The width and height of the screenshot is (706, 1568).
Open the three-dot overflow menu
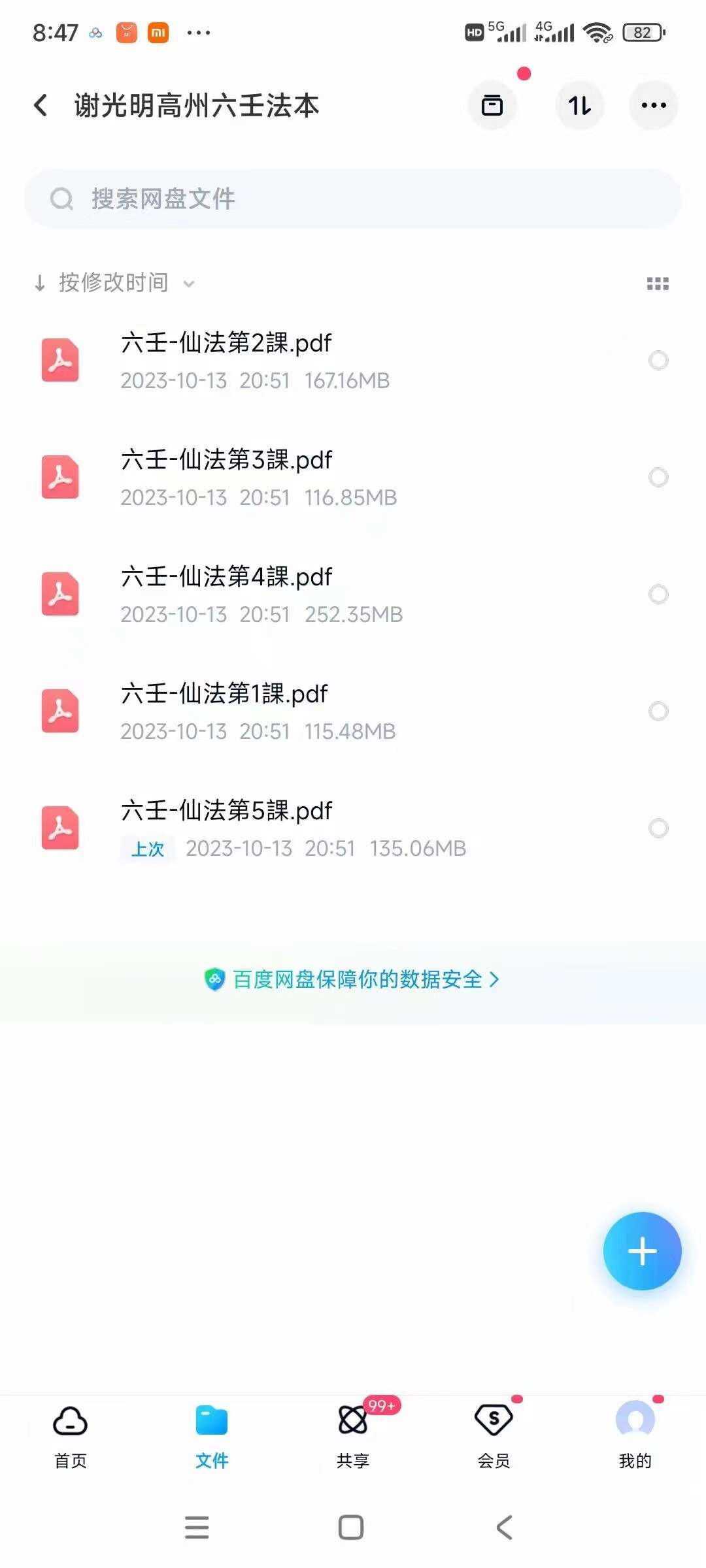(x=653, y=105)
